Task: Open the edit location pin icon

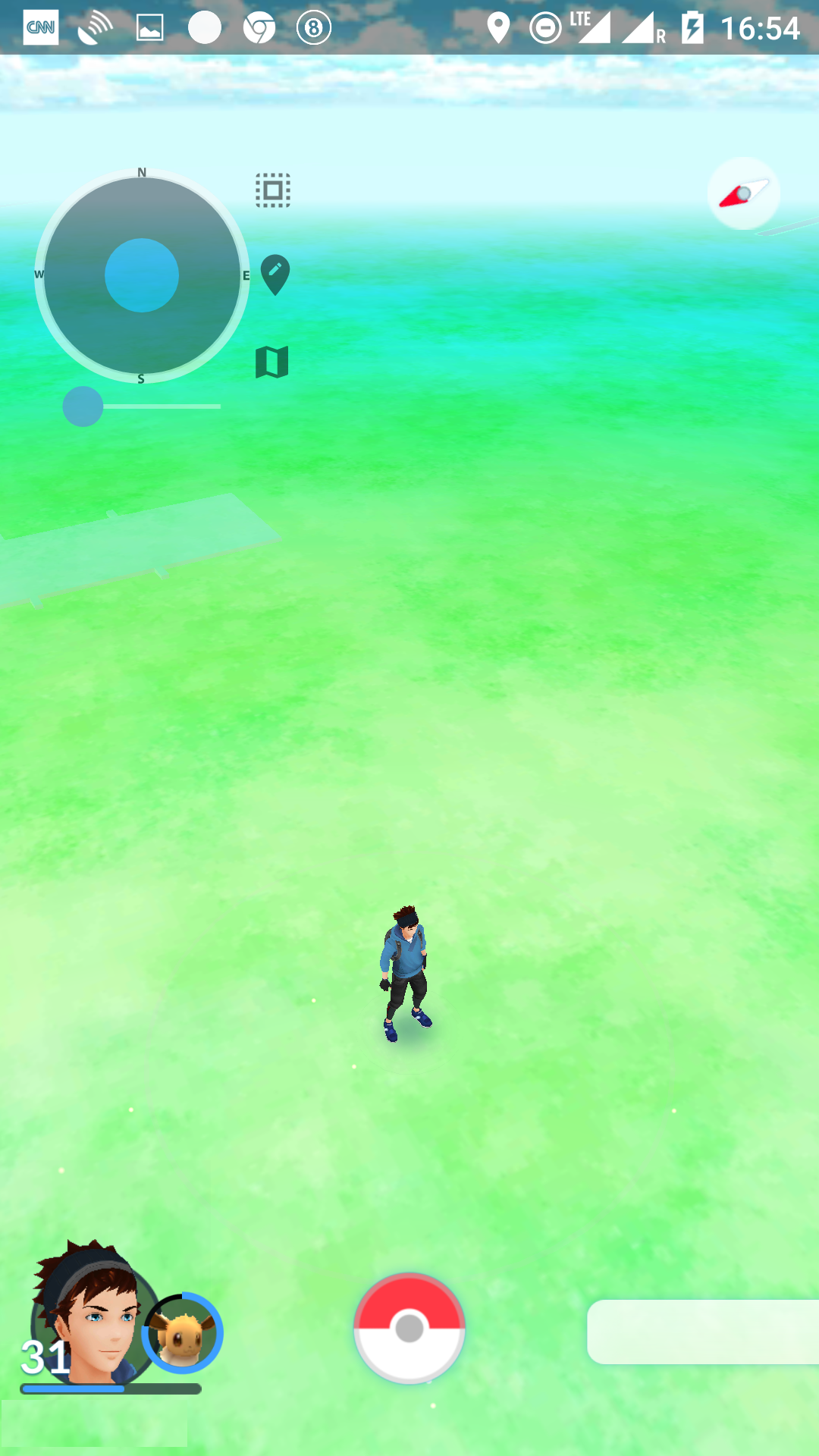Action: pyautogui.click(x=275, y=275)
